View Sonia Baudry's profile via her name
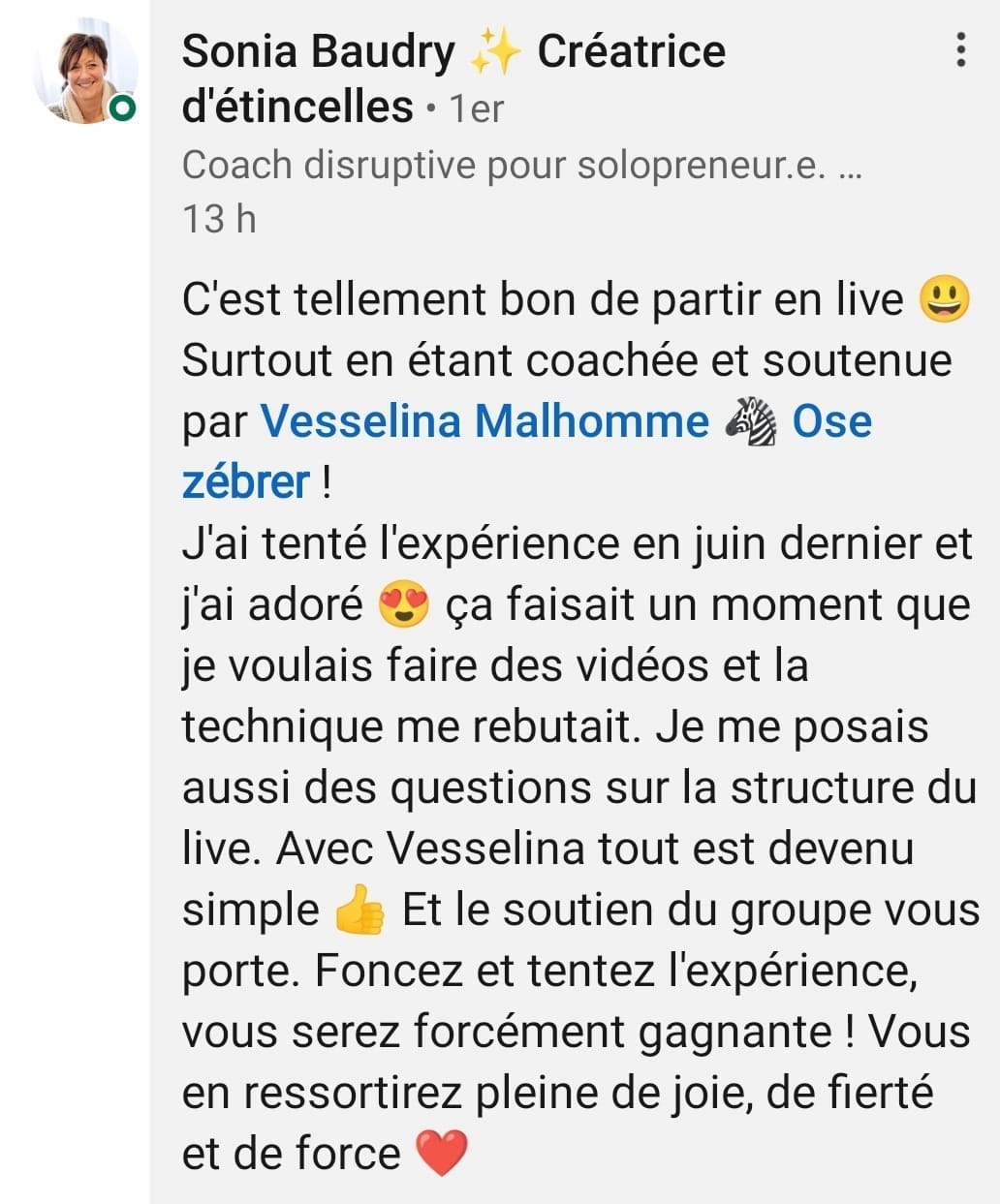 [318, 51]
